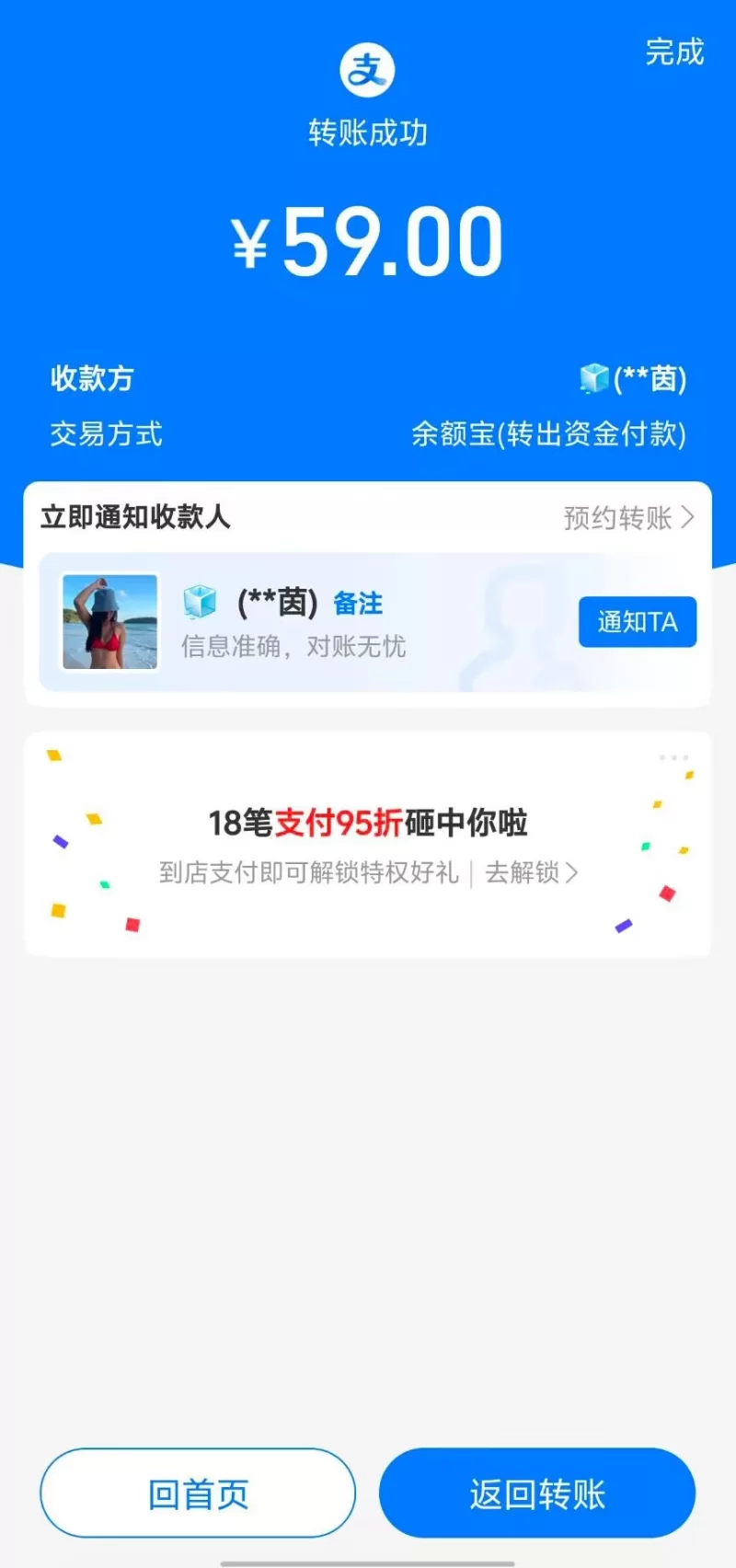Add a 备注 remark for the recipient

358,604
